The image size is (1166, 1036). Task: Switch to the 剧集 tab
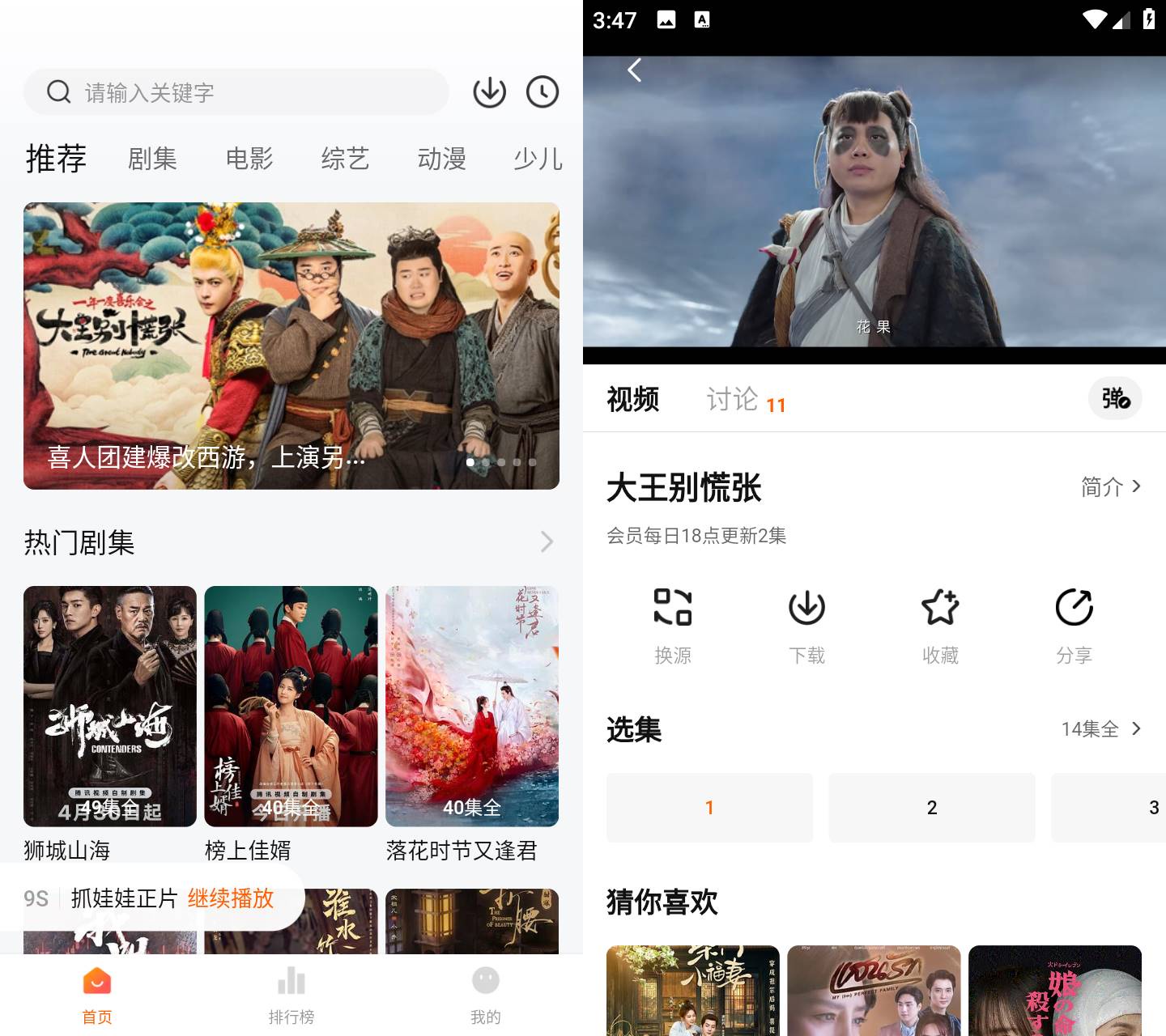(152, 159)
